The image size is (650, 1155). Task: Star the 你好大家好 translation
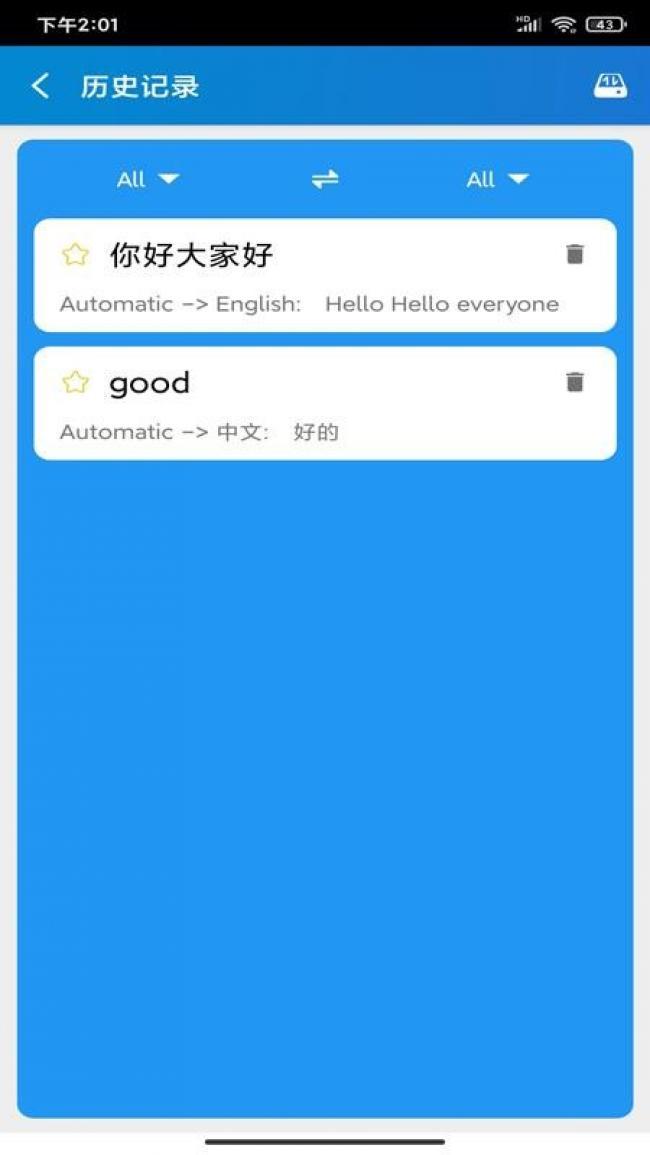(75, 255)
